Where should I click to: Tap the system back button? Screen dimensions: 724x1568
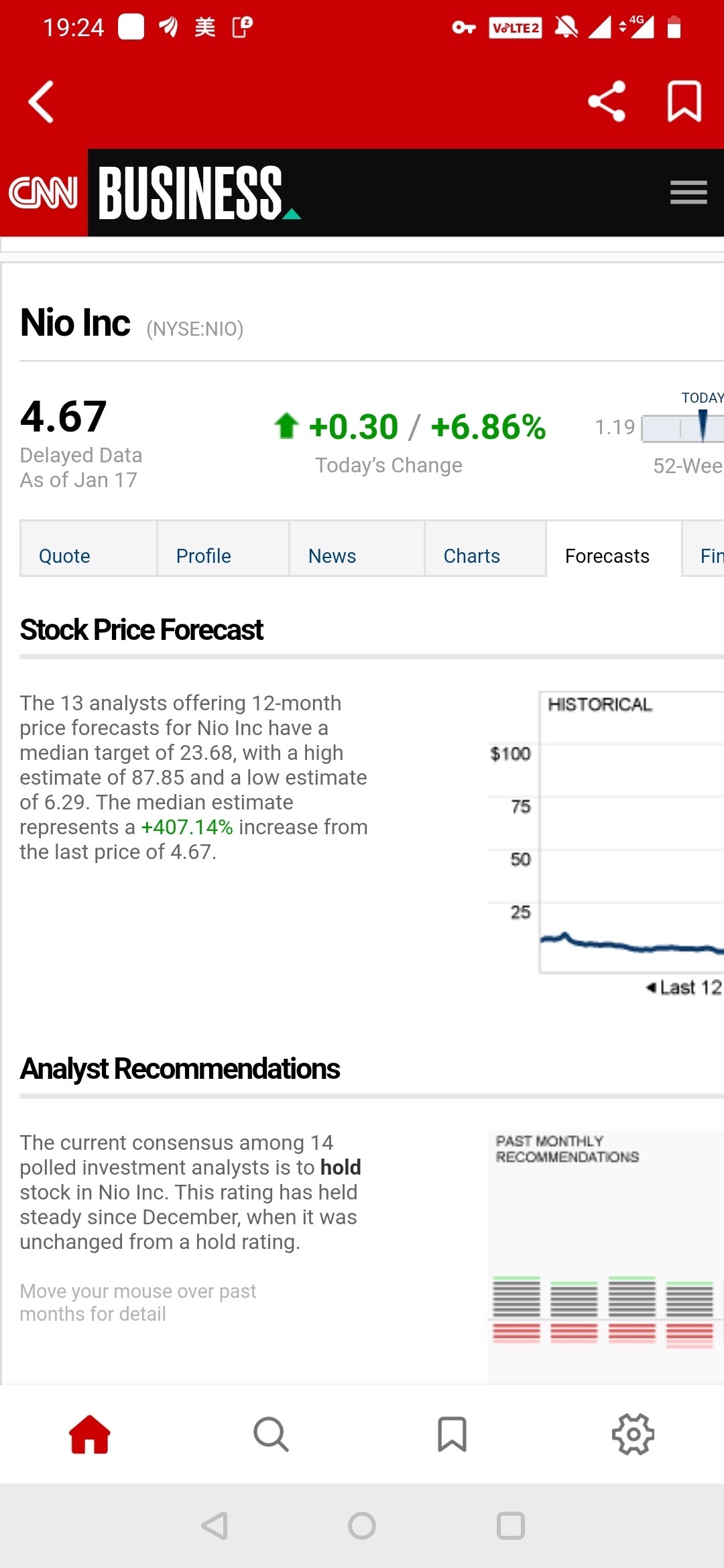pos(215,1526)
